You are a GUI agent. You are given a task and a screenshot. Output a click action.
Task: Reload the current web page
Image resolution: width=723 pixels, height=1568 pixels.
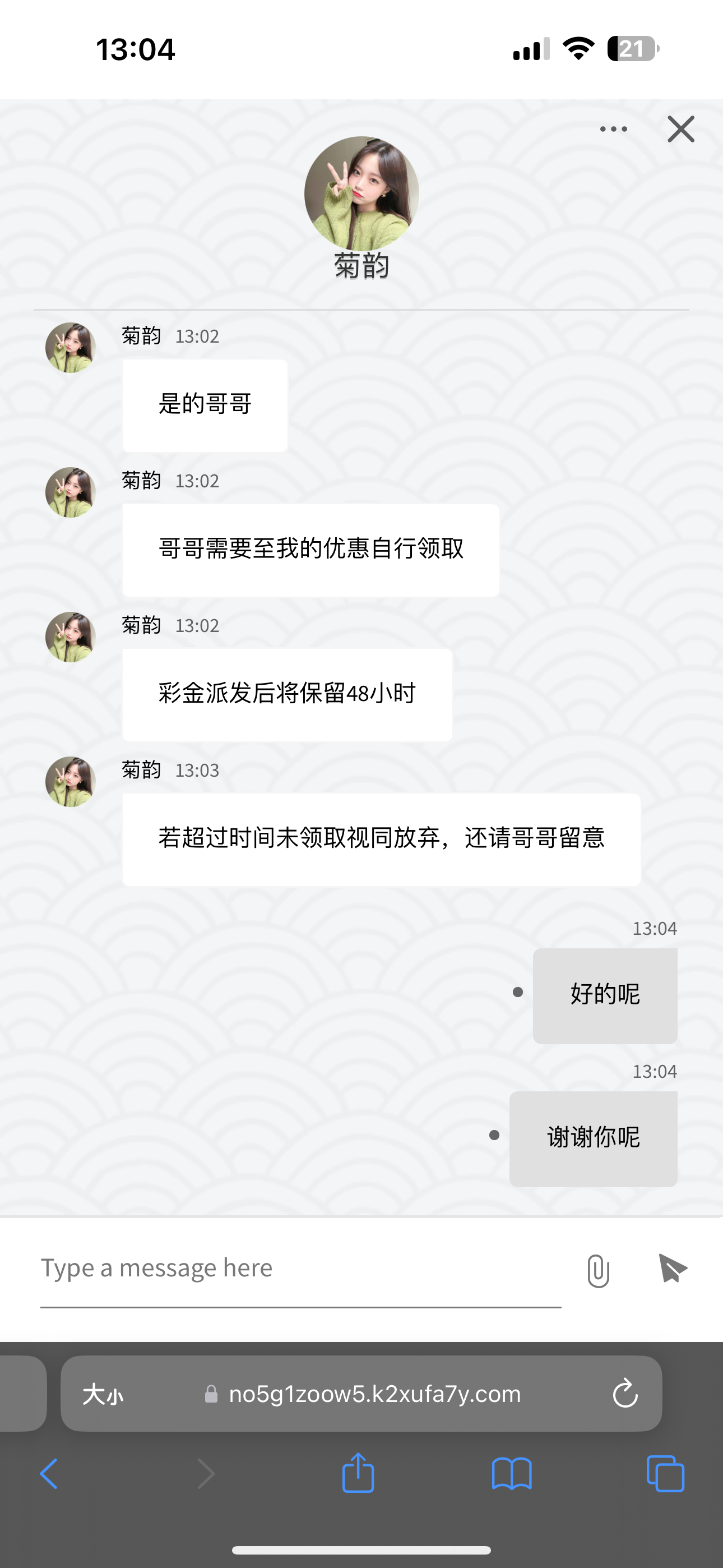click(x=625, y=1394)
